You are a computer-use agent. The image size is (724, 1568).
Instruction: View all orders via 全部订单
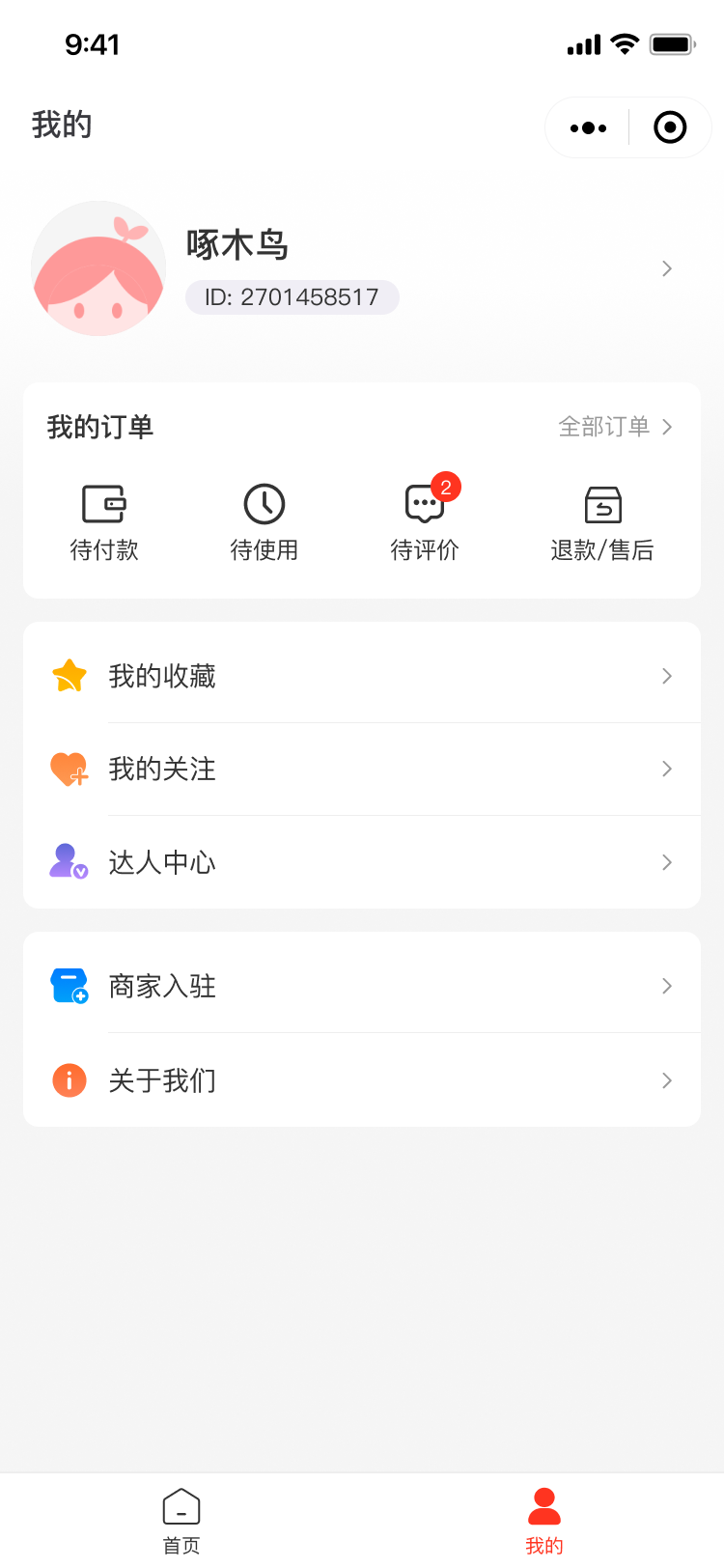click(x=615, y=427)
